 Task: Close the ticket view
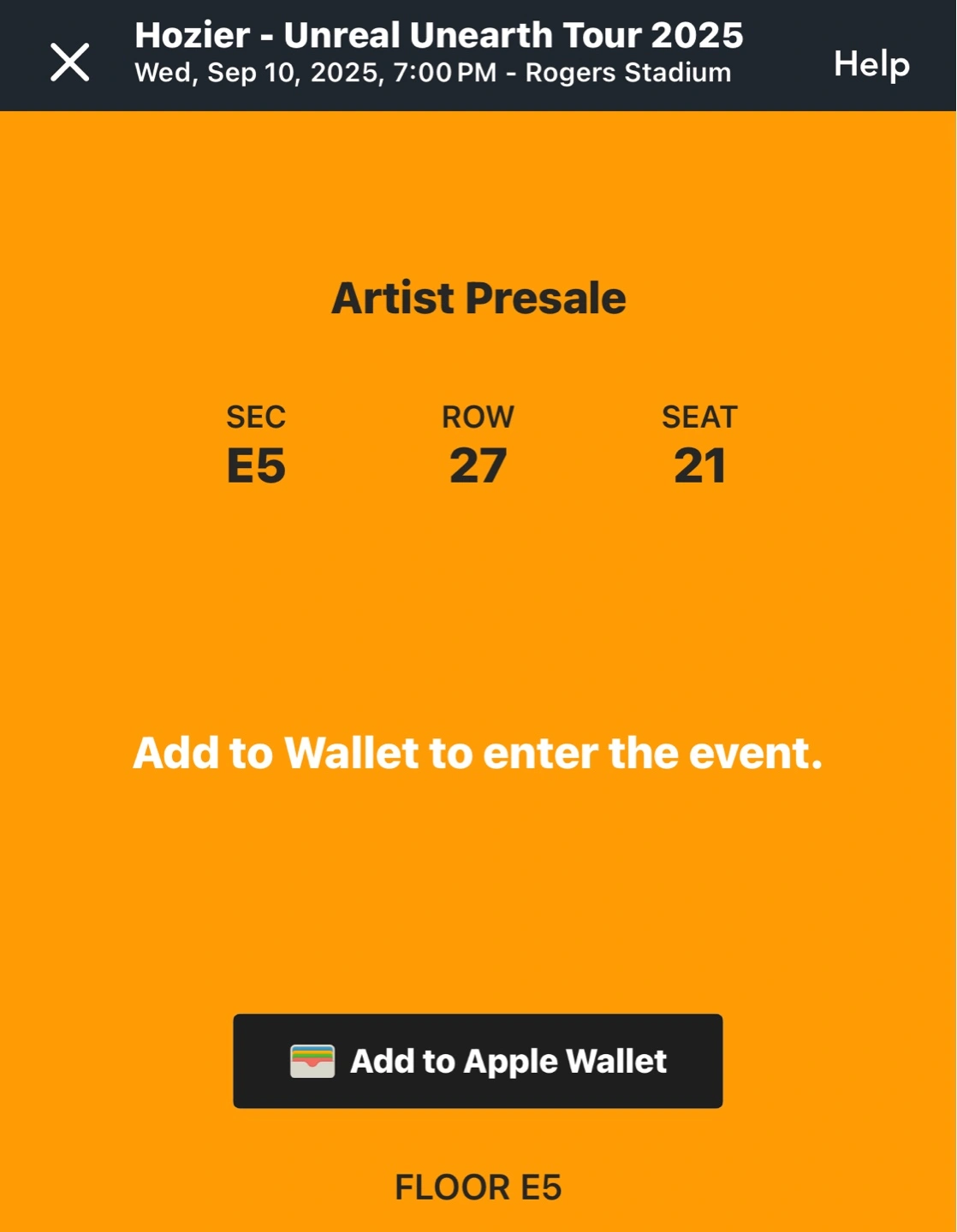69,62
